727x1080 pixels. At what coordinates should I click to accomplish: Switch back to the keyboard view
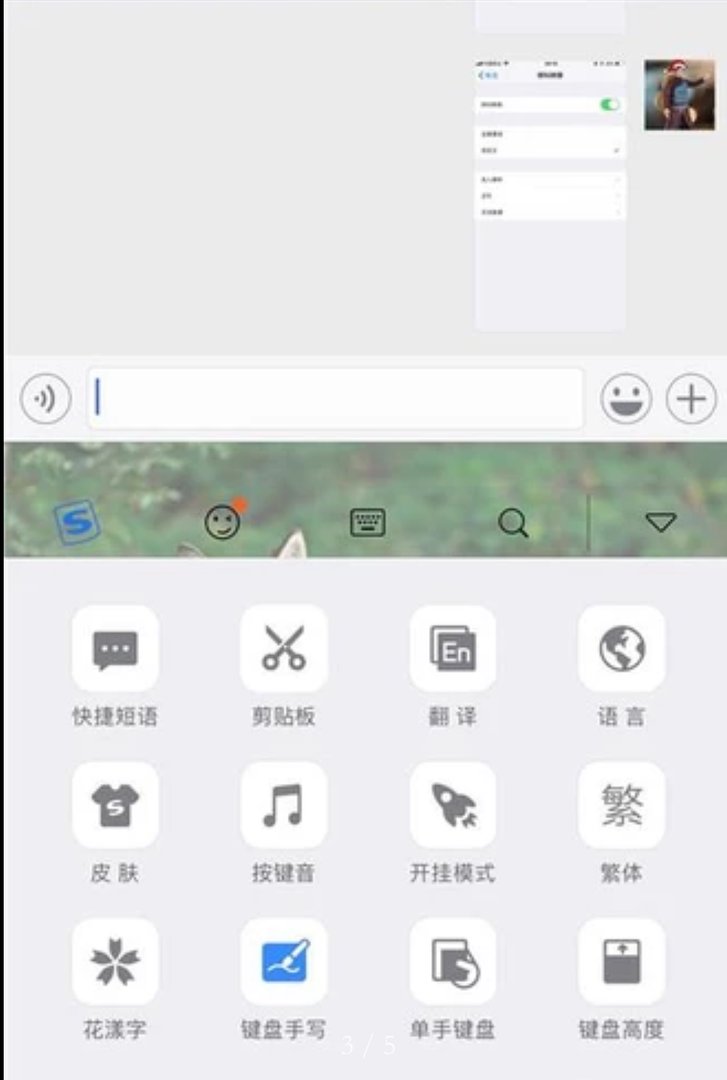coord(367,521)
